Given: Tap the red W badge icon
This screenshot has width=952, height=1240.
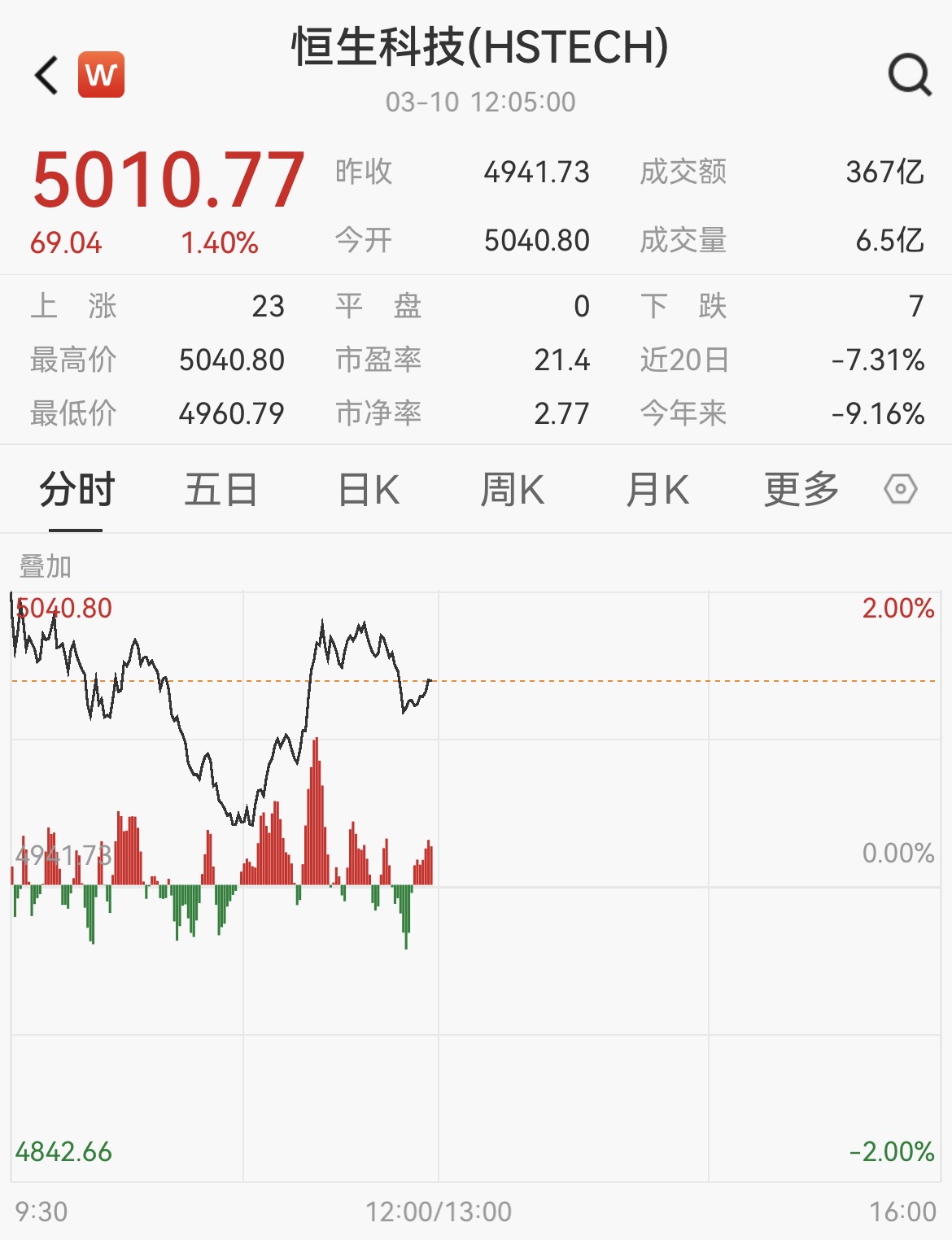Looking at the screenshot, I should pos(101,75).
